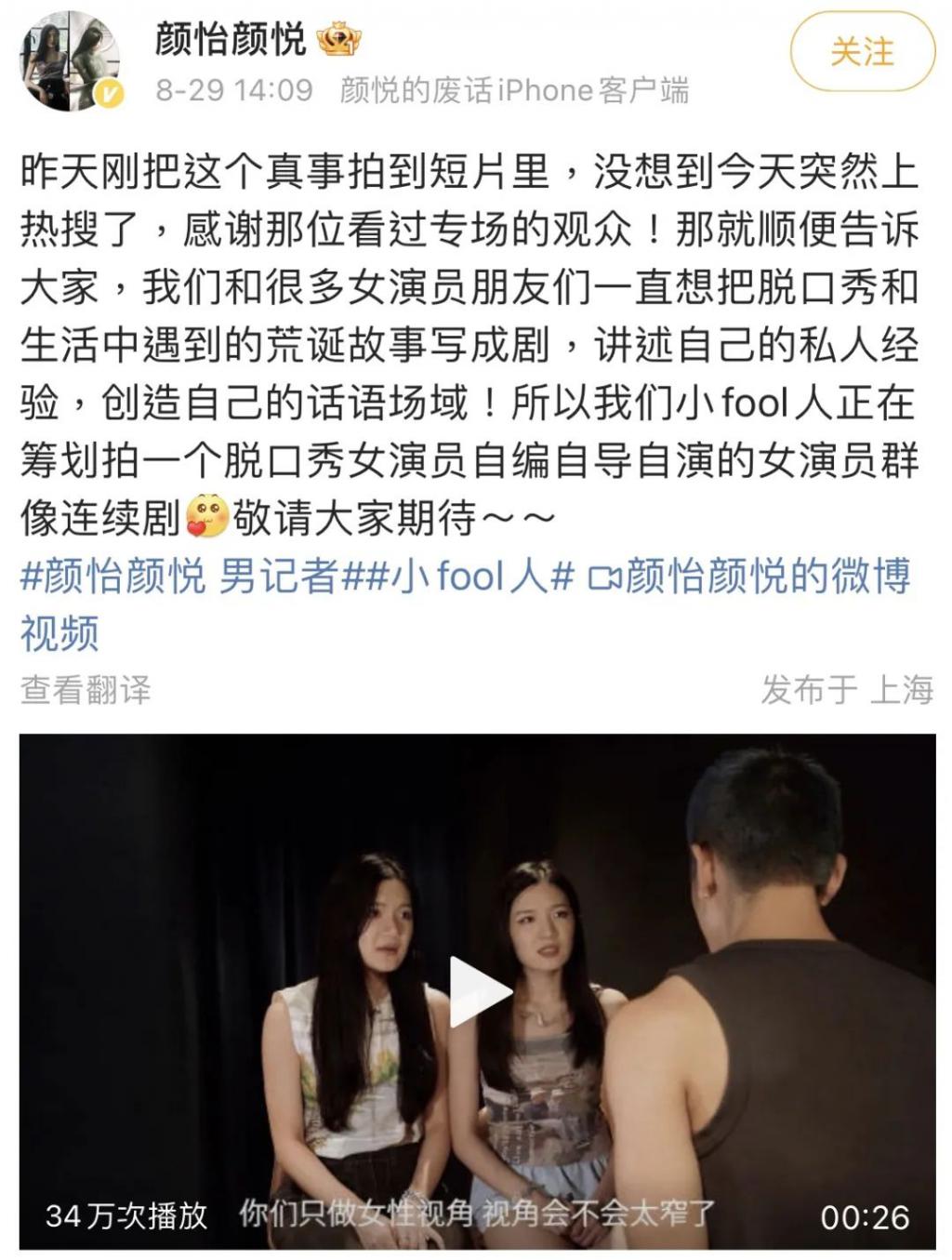Tap 查看翻译 to translate the post

coord(86,690)
